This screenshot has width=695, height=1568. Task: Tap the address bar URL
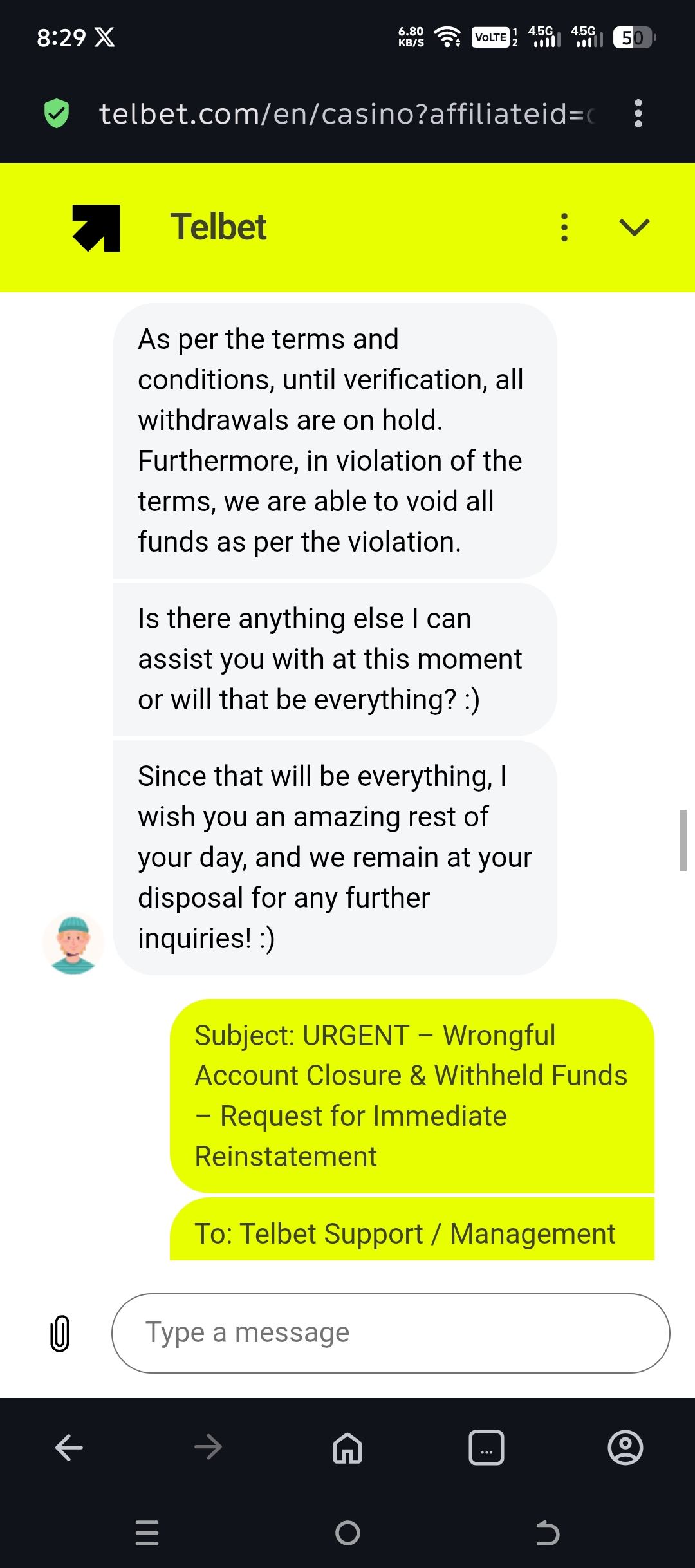pos(347,114)
